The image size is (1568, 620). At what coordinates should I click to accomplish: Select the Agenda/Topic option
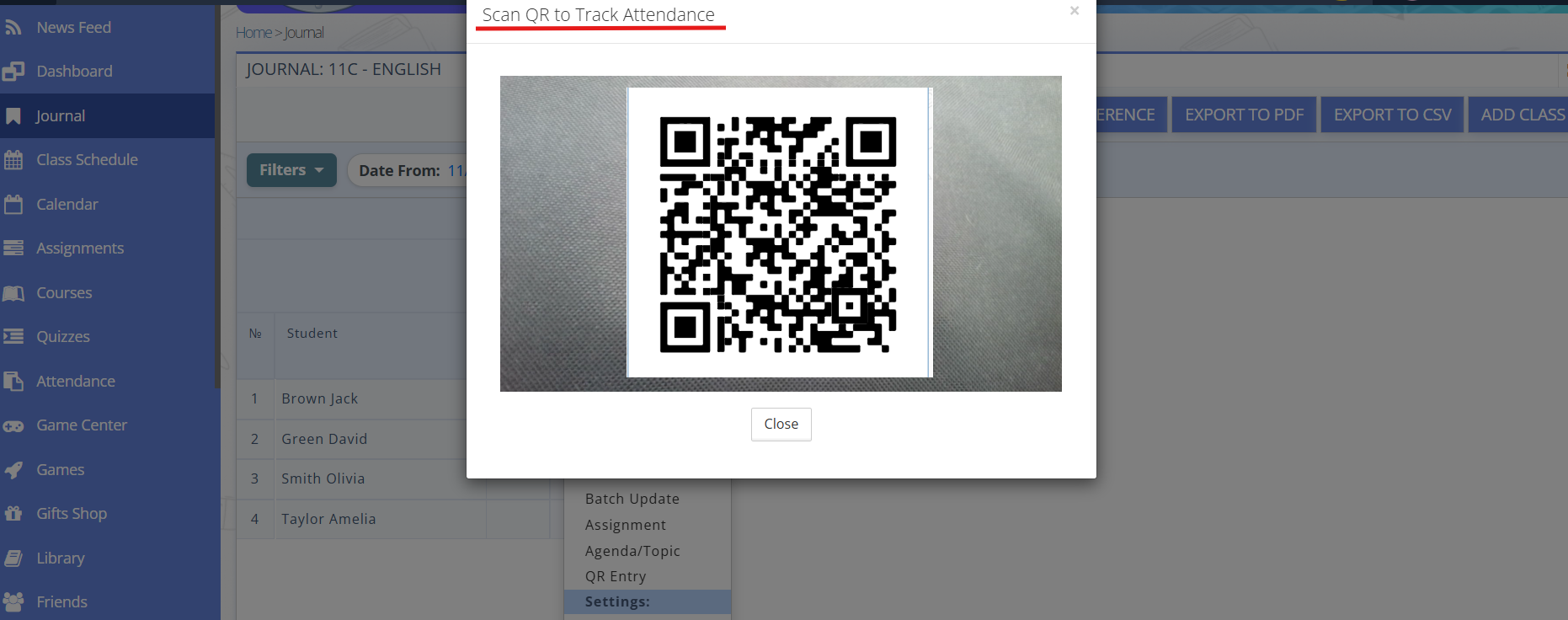click(632, 551)
